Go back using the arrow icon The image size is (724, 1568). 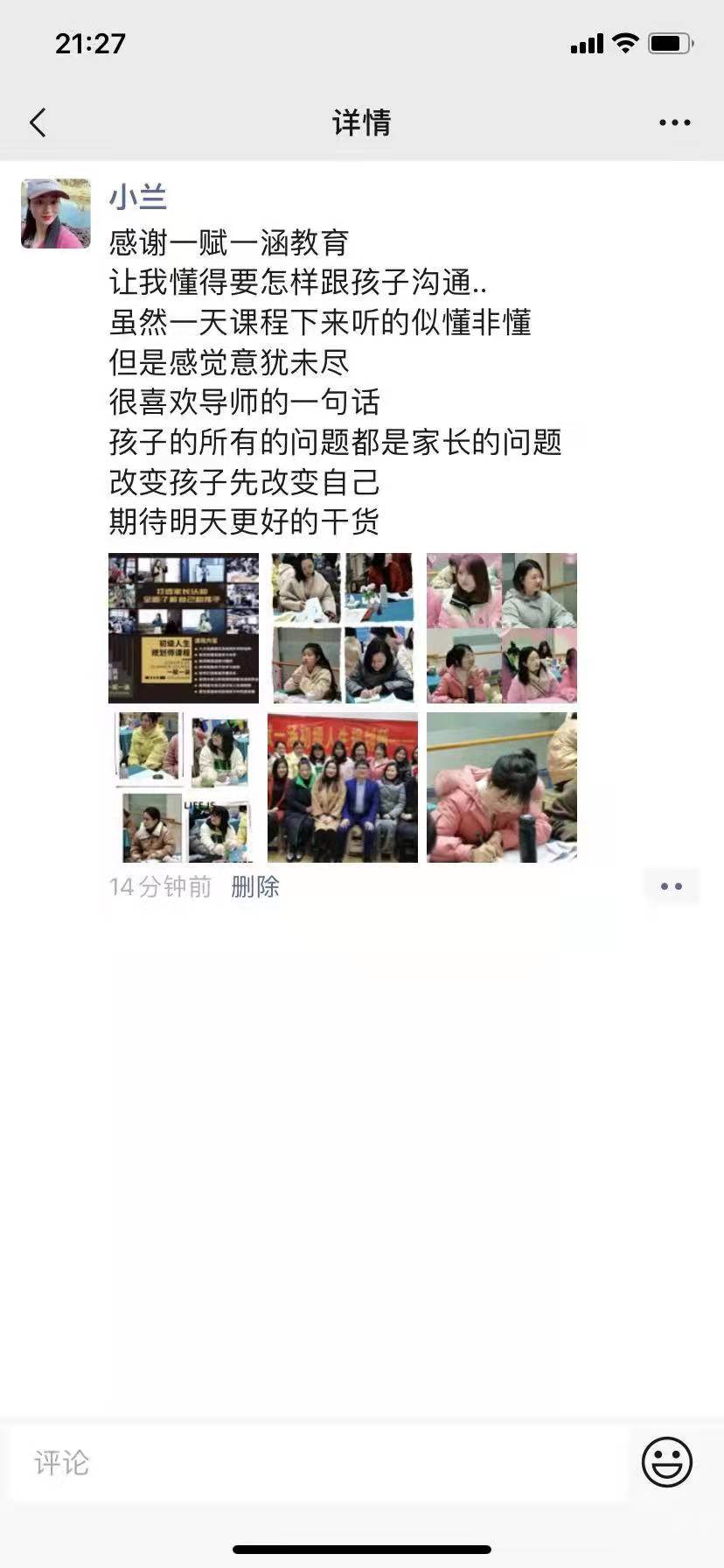click(x=38, y=122)
